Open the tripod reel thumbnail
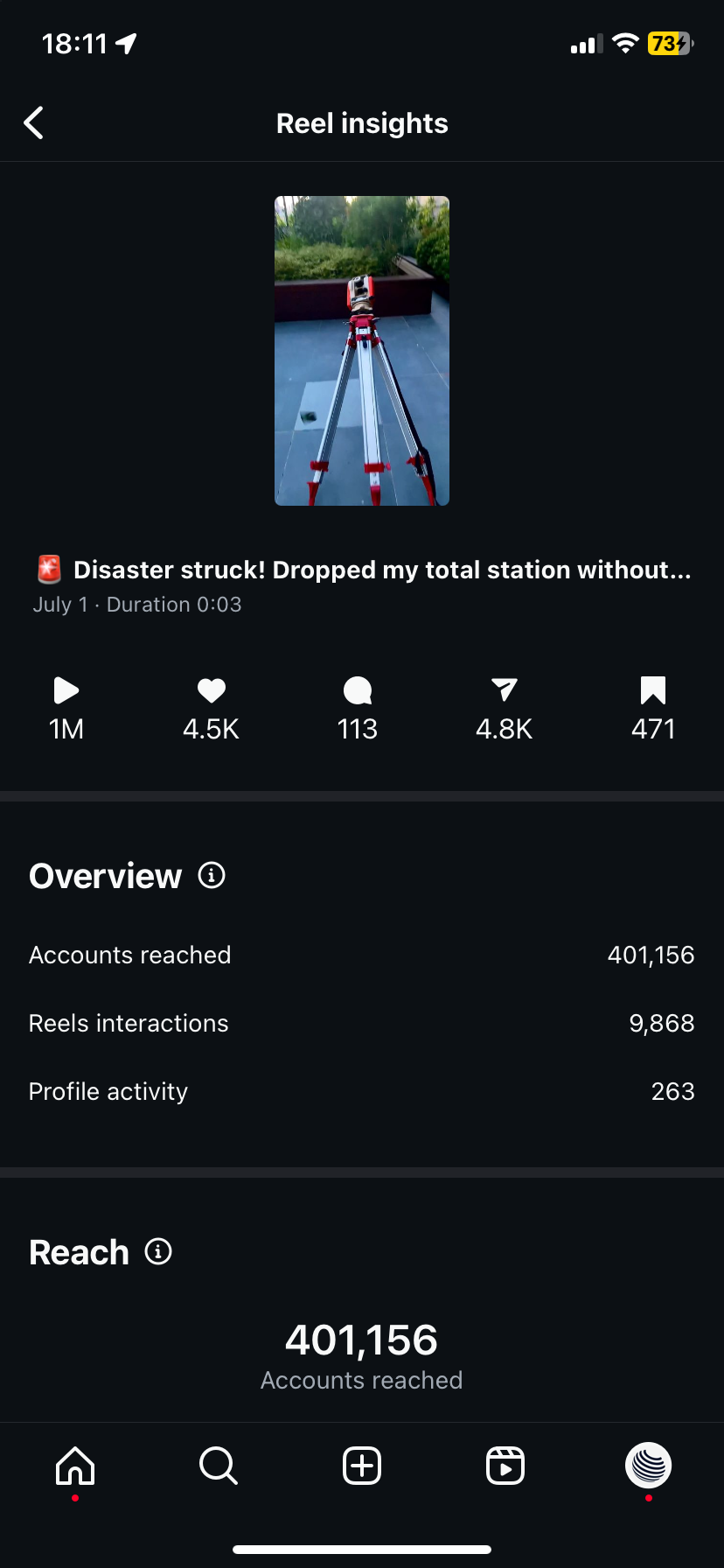Viewport: 724px width, 1568px height. [x=362, y=351]
